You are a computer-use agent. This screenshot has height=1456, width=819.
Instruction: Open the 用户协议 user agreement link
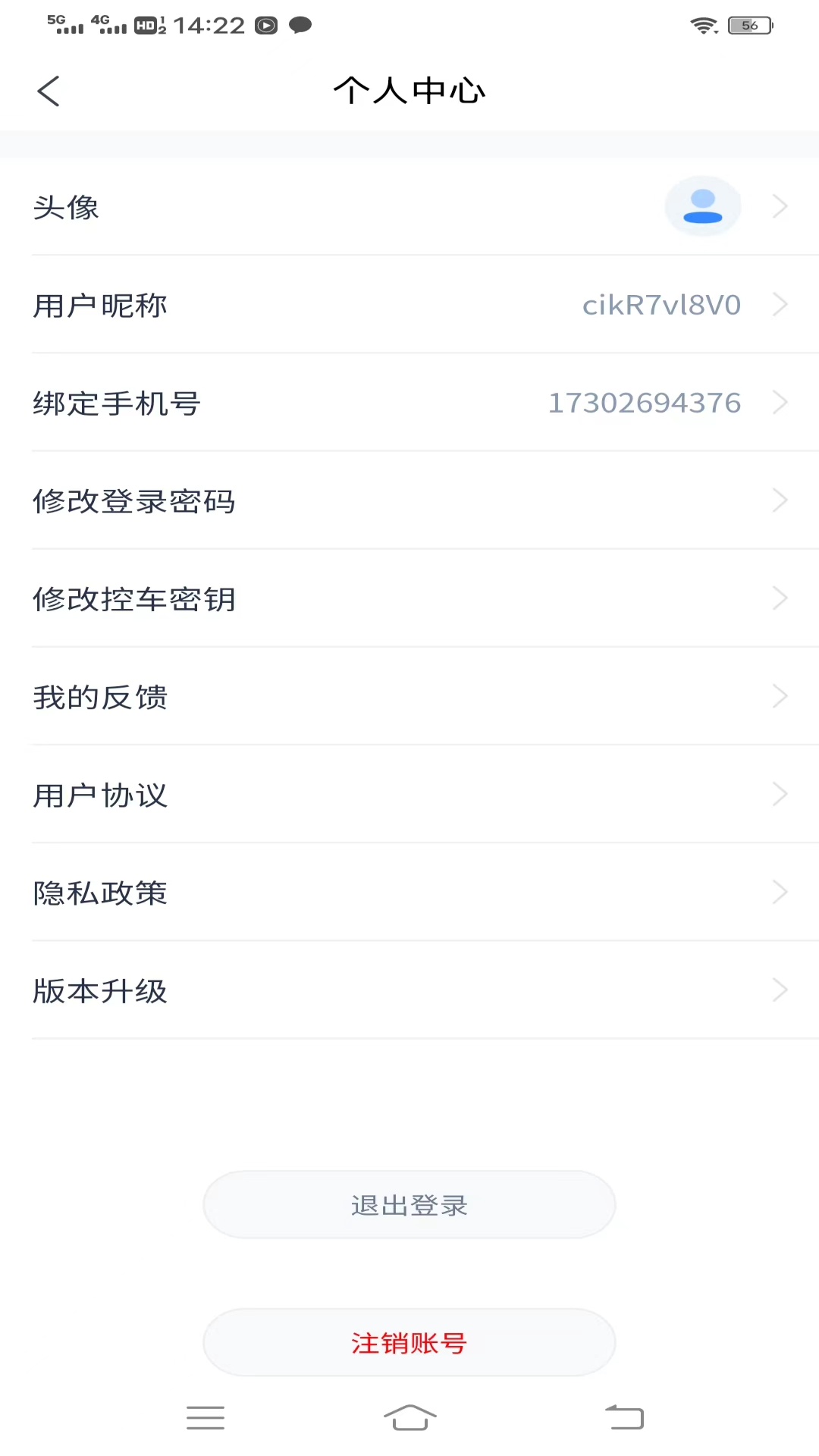pos(409,794)
